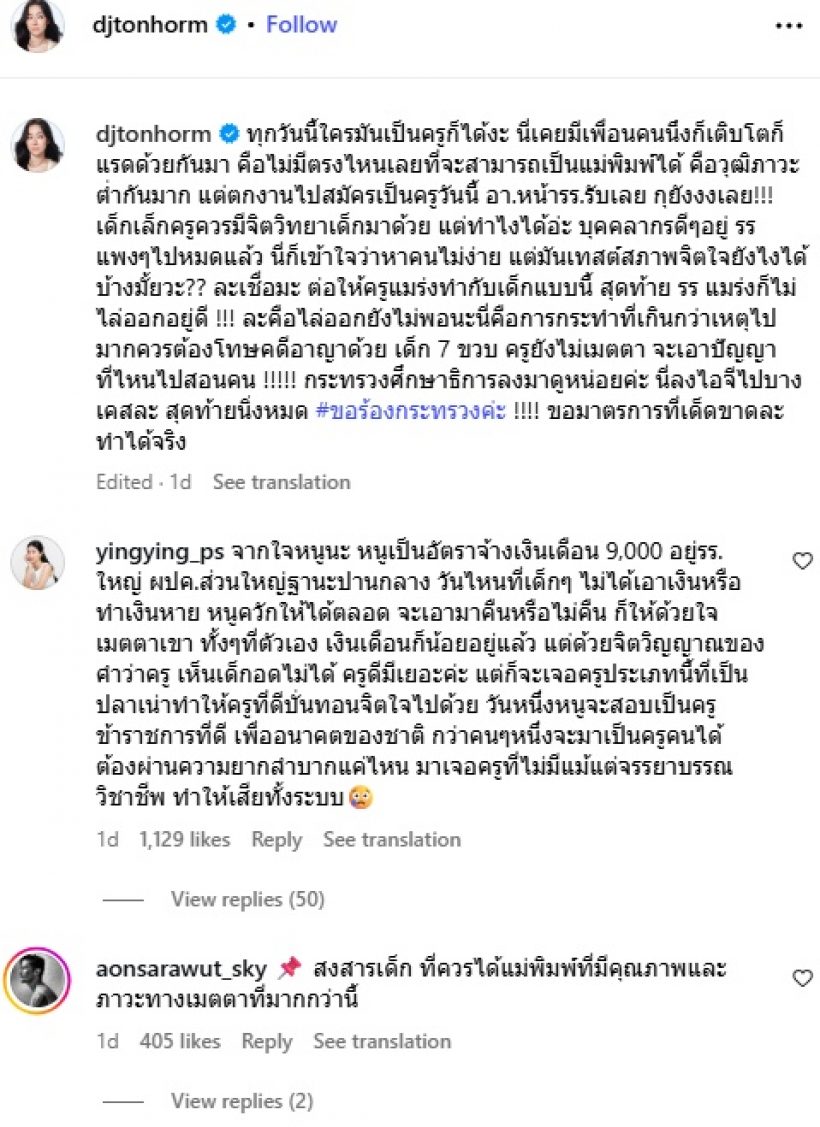Reply to the yingying_ps comment
820x1127 pixels.
277,840
